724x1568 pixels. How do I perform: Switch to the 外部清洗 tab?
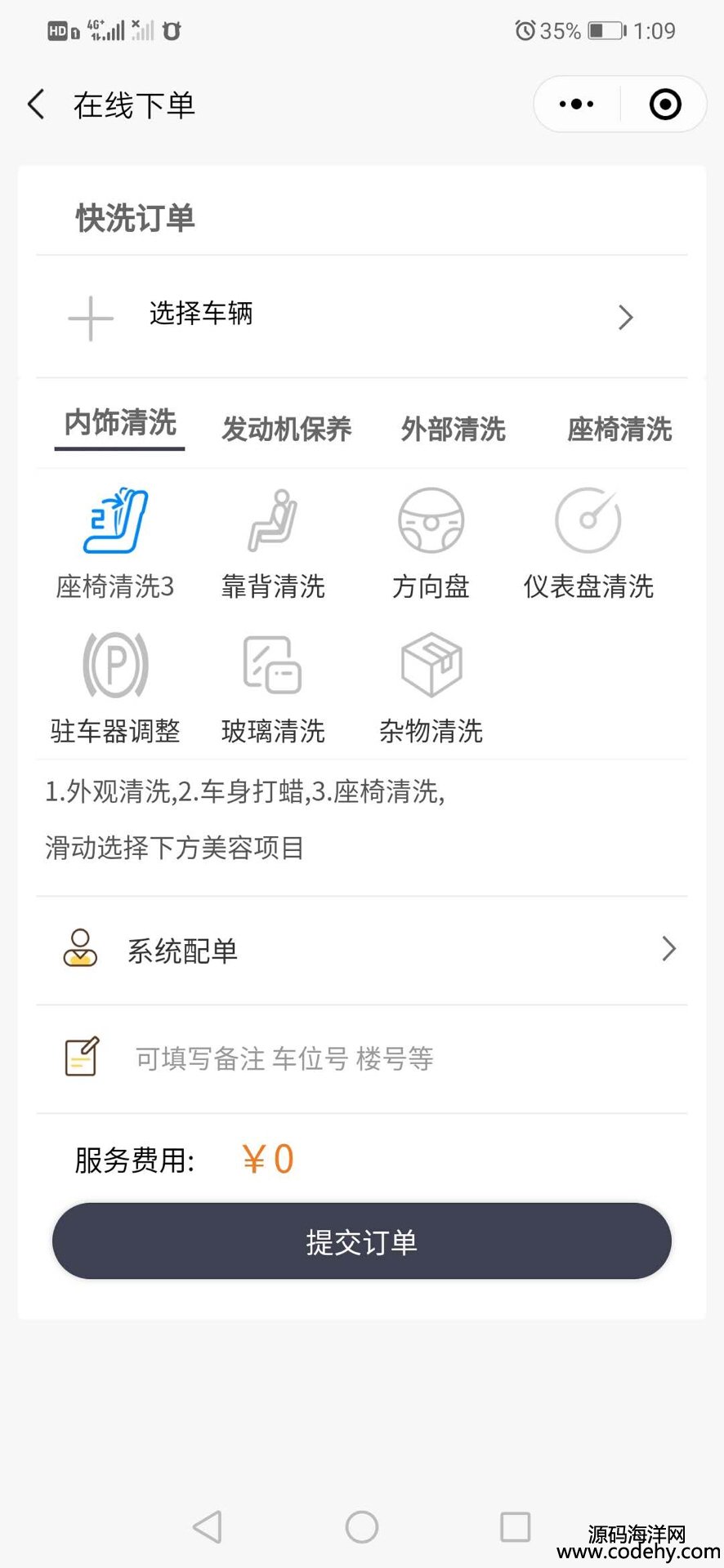tap(453, 429)
